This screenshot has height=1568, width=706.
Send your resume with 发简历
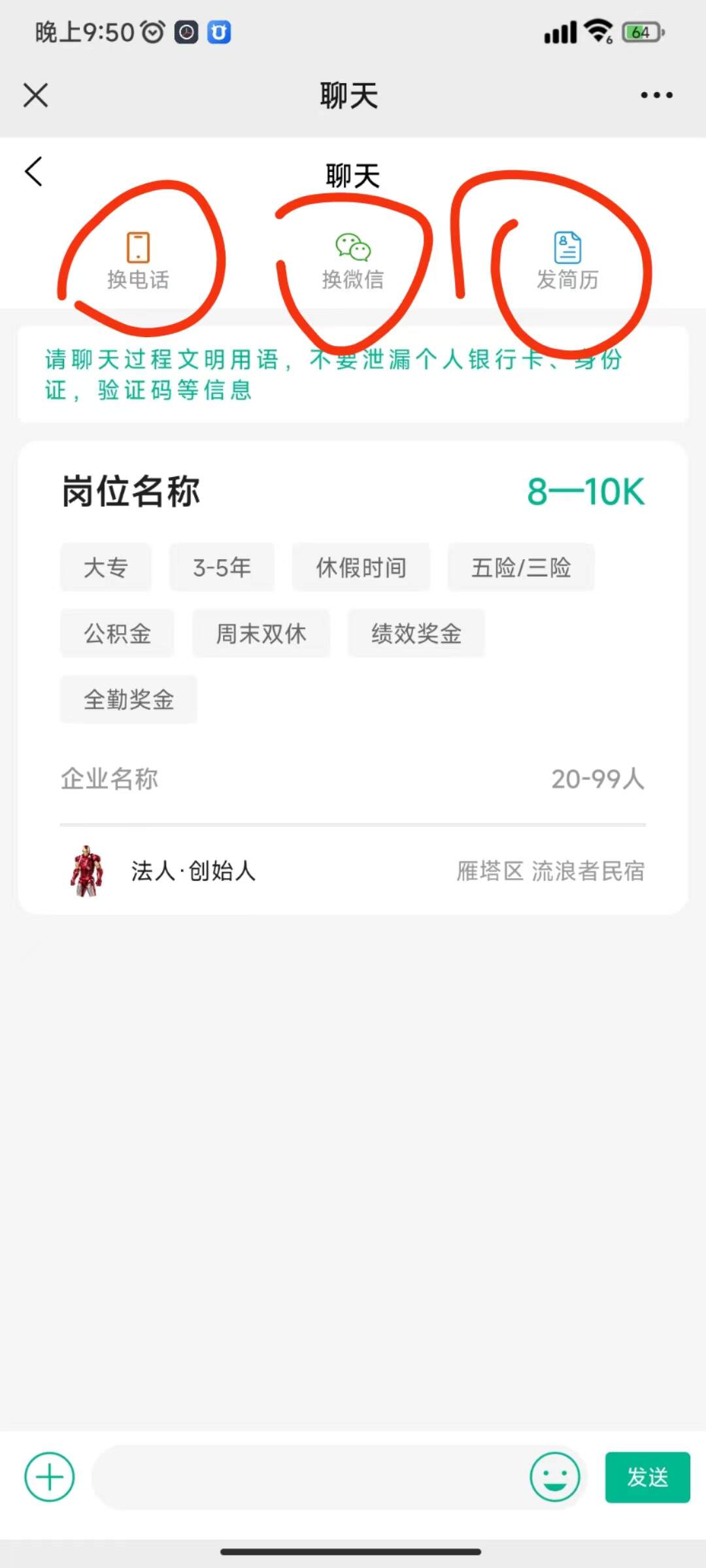pos(567,261)
